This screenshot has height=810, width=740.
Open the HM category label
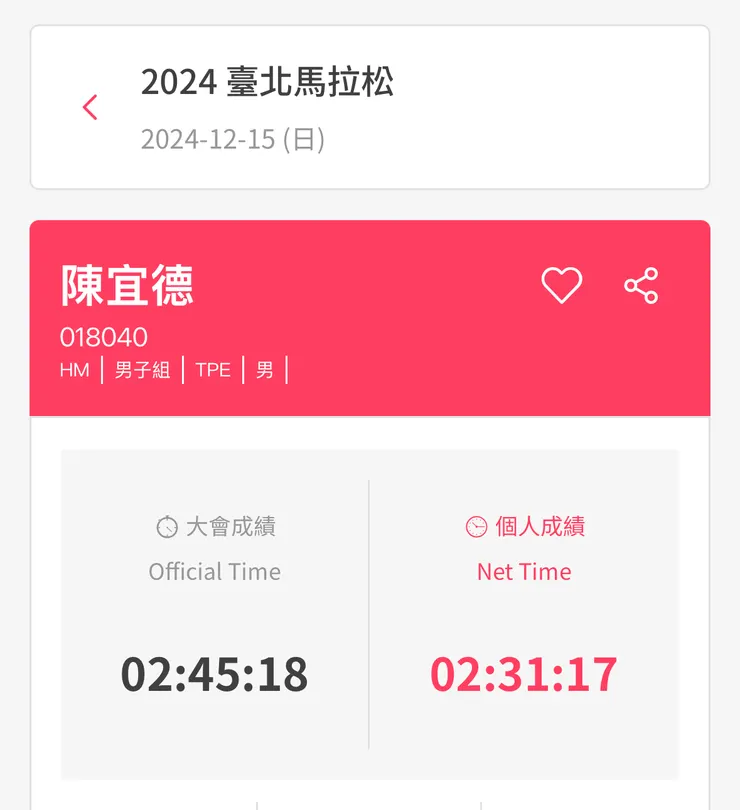[x=74, y=370]
